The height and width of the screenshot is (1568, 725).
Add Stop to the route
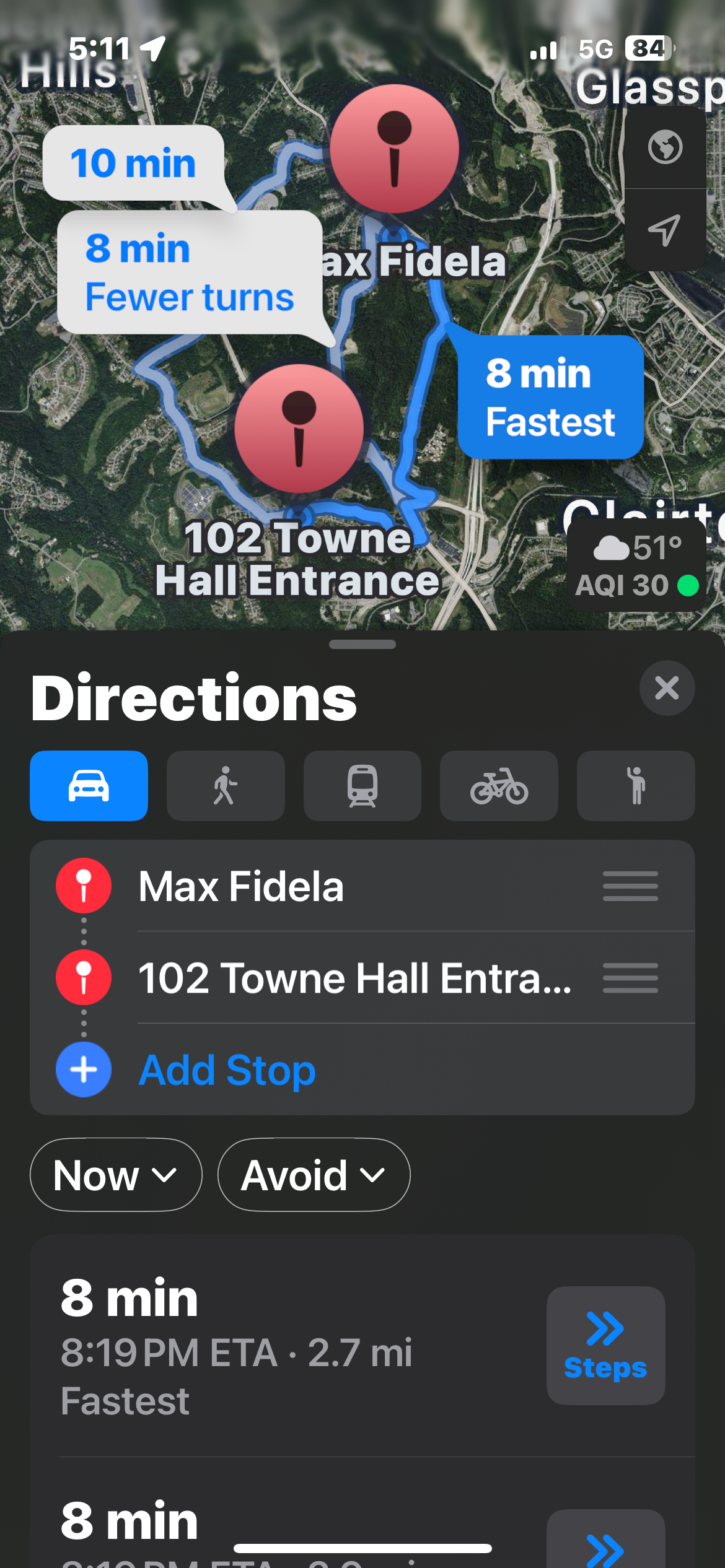point(227,1069)
